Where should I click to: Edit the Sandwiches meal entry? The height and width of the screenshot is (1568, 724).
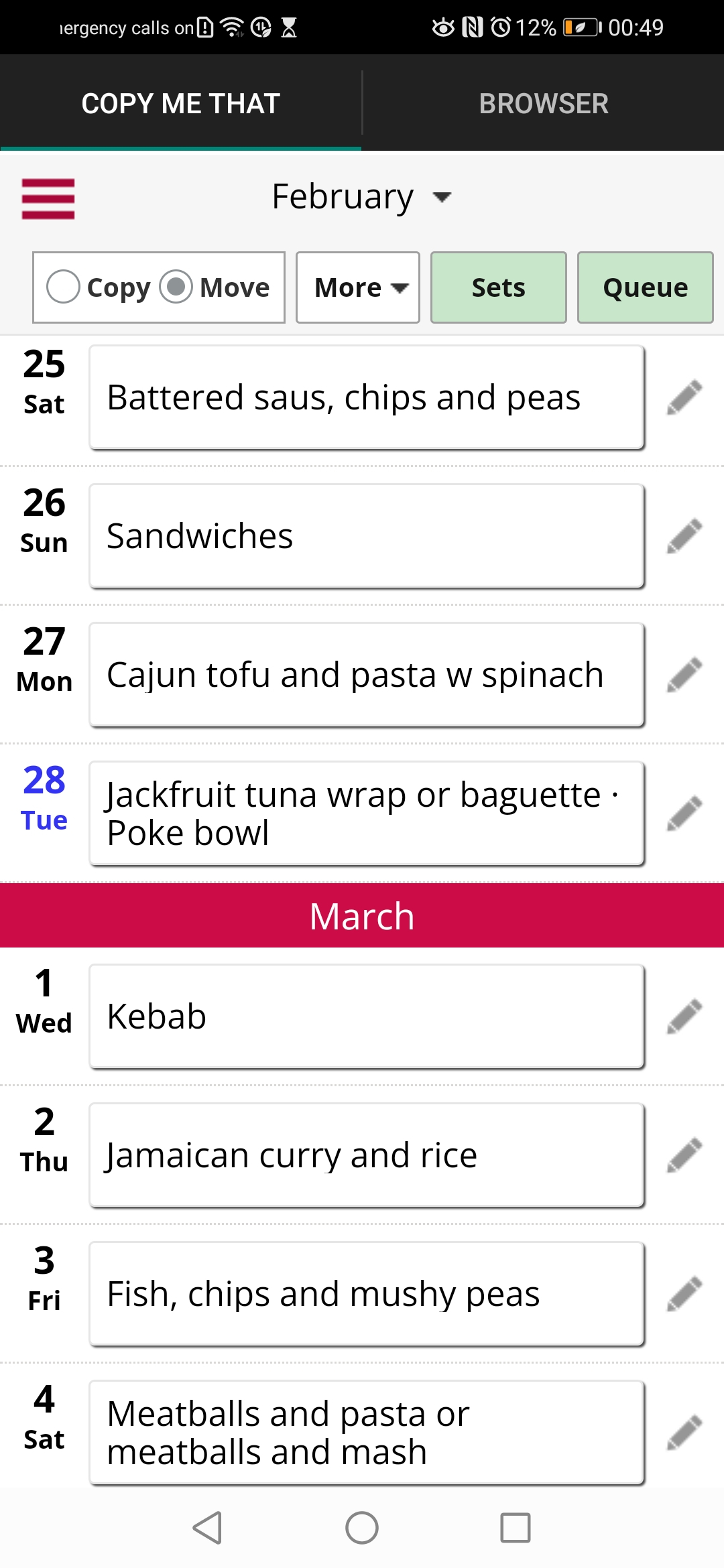coord(684,536)
